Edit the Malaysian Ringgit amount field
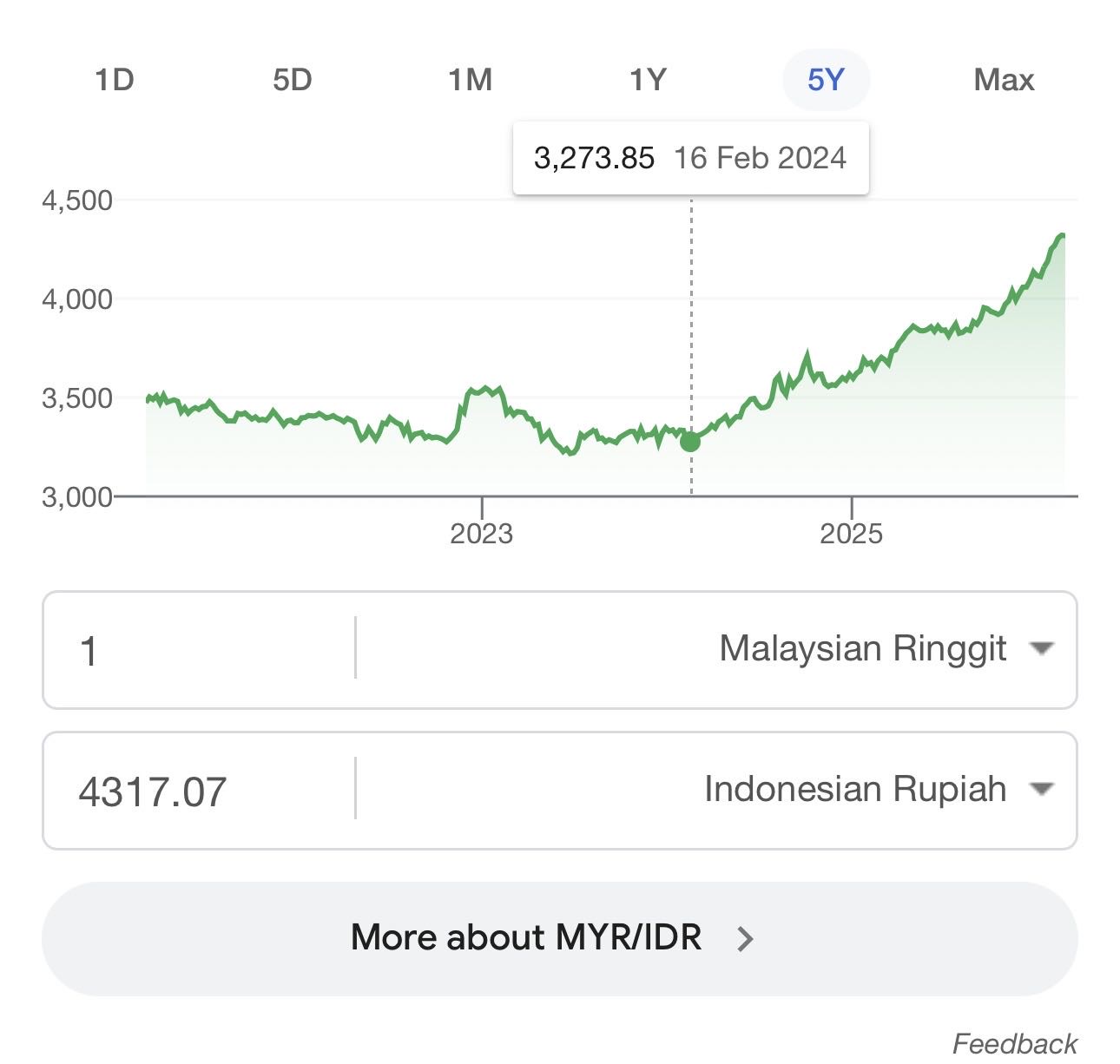Viewport: 1120px width, 1064px height. pos(200,650)
